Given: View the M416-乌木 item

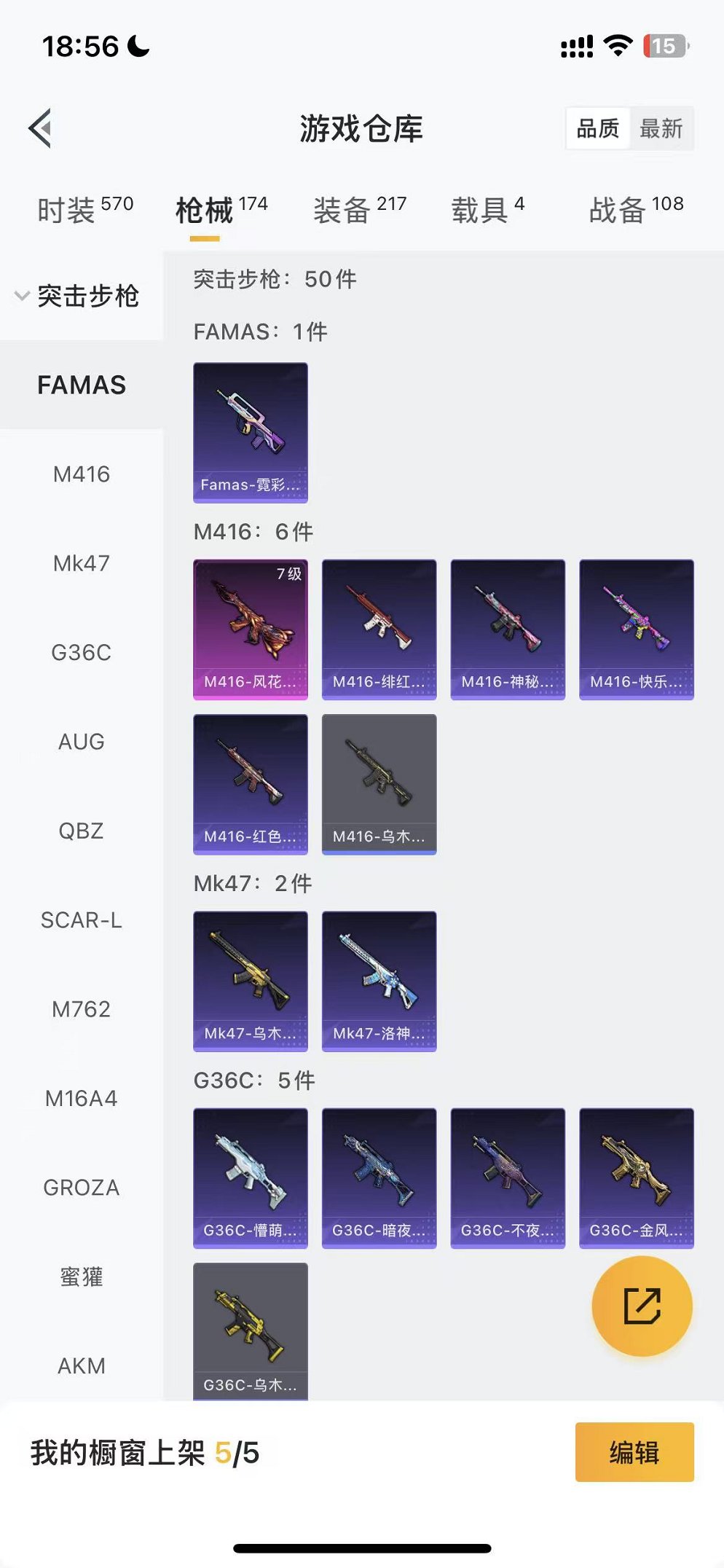Looking at the screenshot, I should pyautogui.click(x=379, y=783).
